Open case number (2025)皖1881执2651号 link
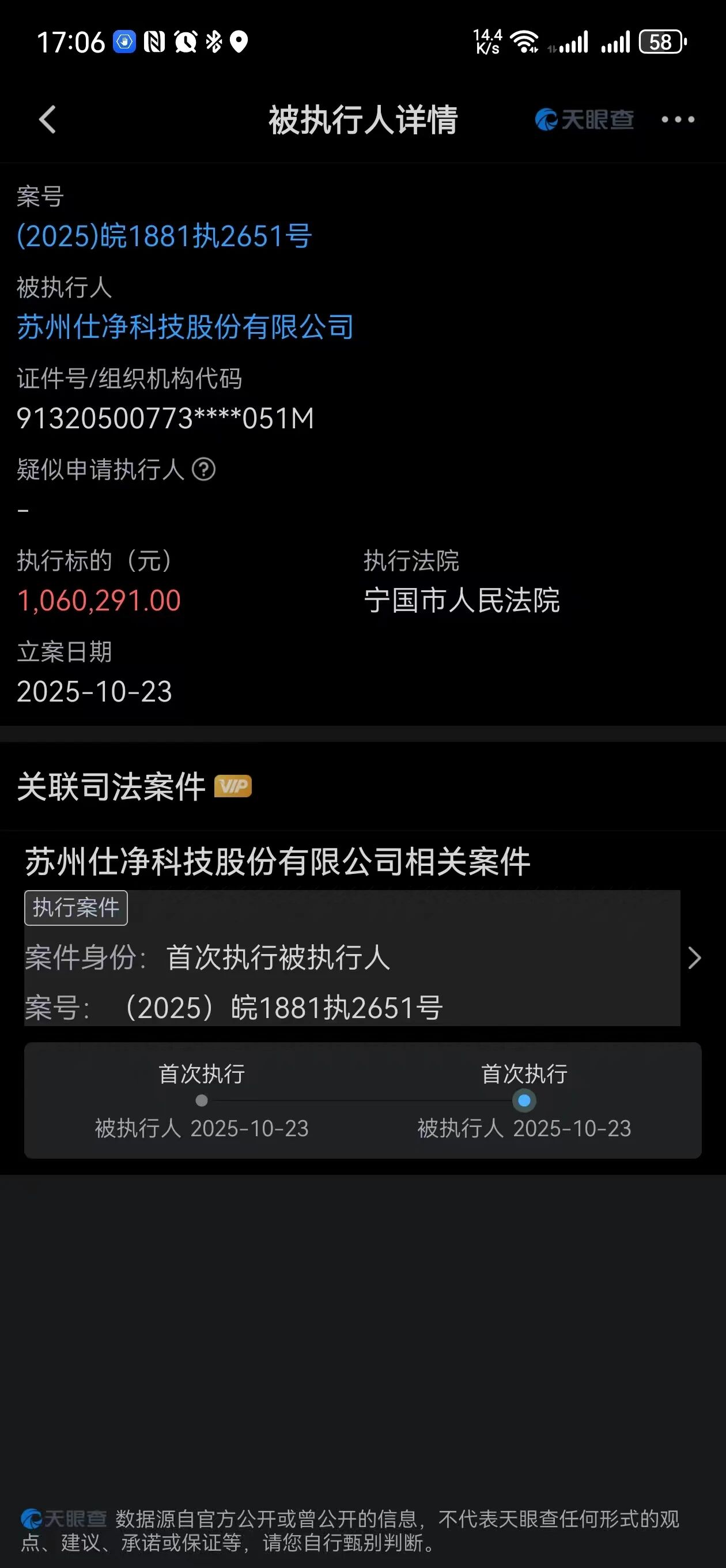The image size is (726, 1568). point(164,236)
